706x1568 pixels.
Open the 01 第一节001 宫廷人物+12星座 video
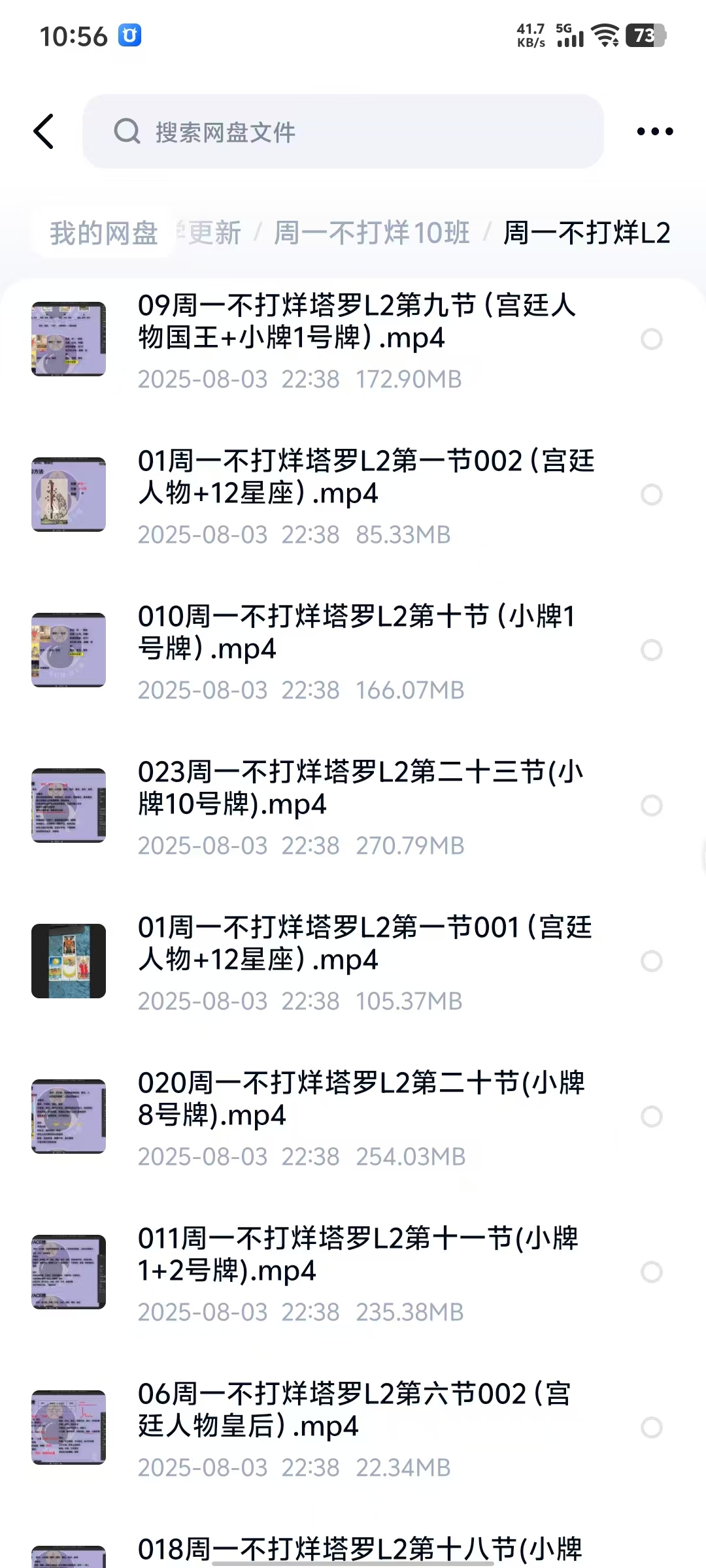[x=365, y=944]
